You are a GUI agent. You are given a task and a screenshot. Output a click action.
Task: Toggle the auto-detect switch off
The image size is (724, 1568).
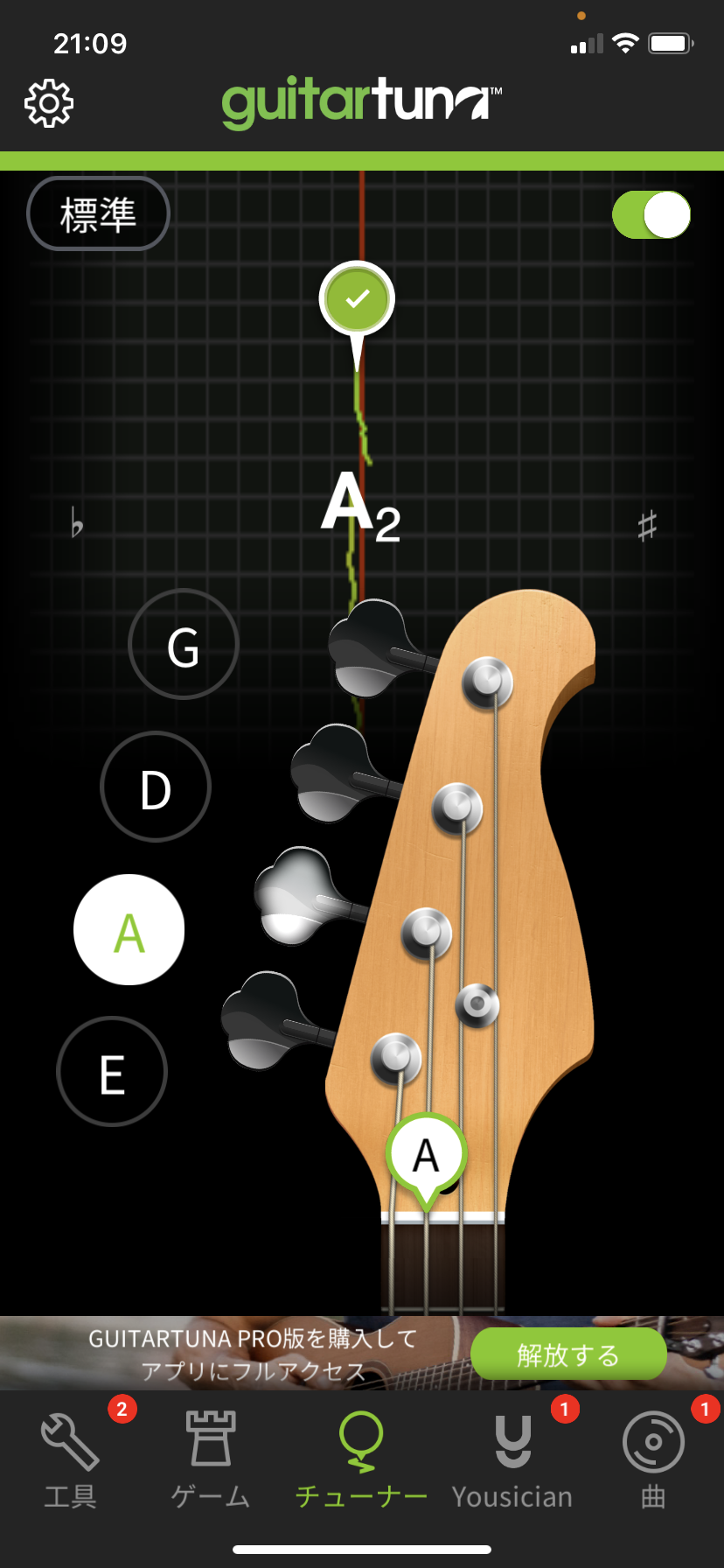[651, 215]
